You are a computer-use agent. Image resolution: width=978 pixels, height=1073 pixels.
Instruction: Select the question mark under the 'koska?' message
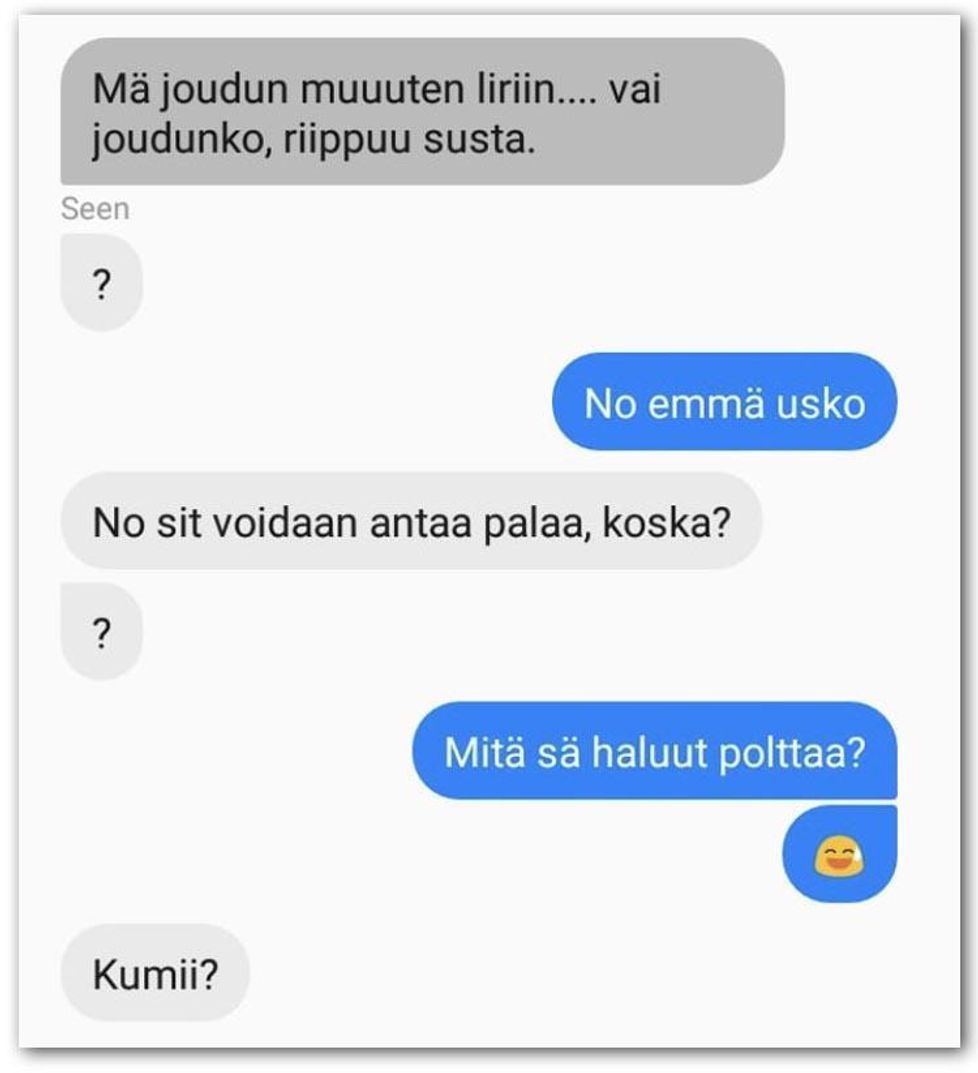[x=100, y=630]
